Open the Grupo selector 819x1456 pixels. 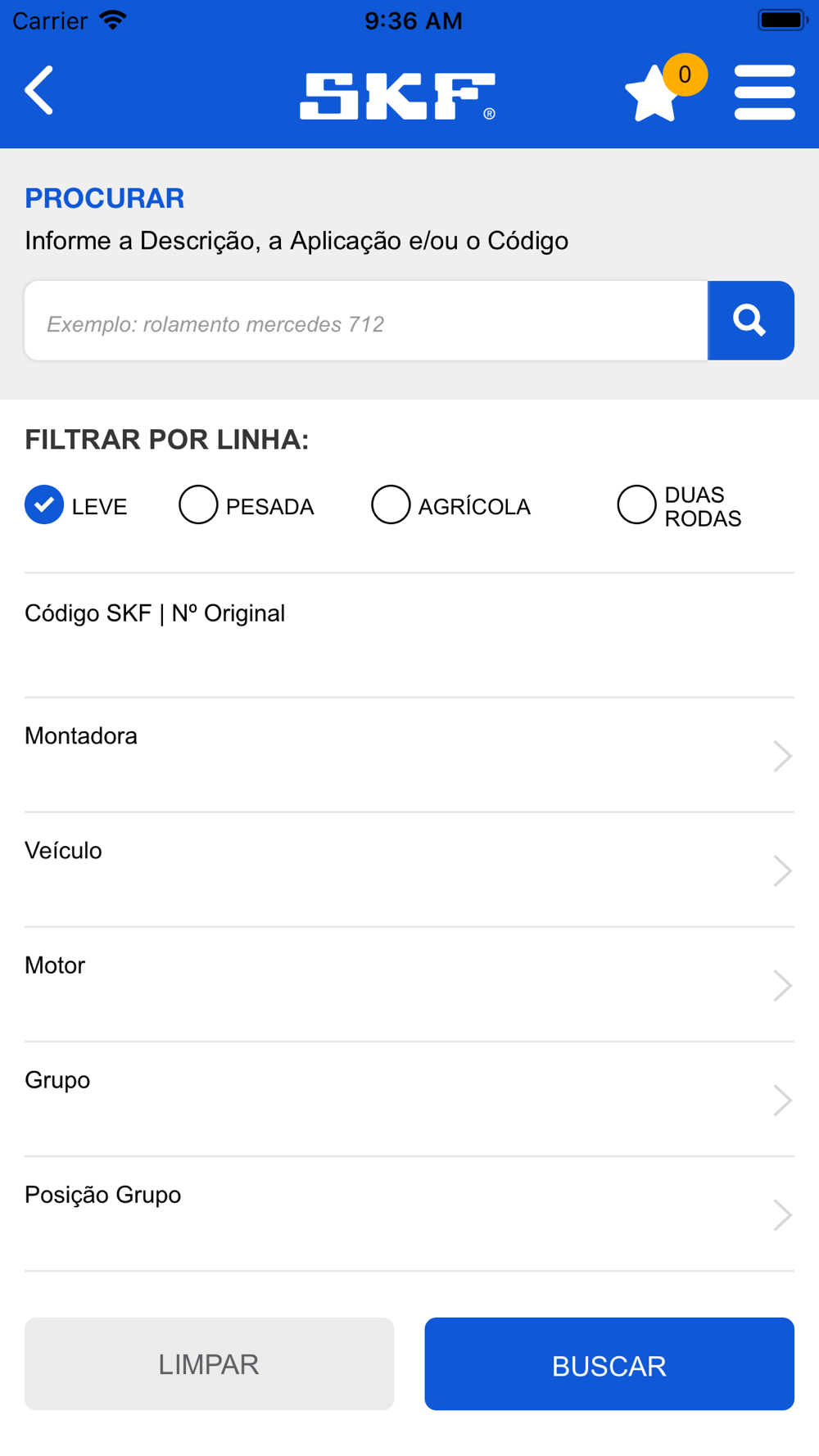[409, 1099]
